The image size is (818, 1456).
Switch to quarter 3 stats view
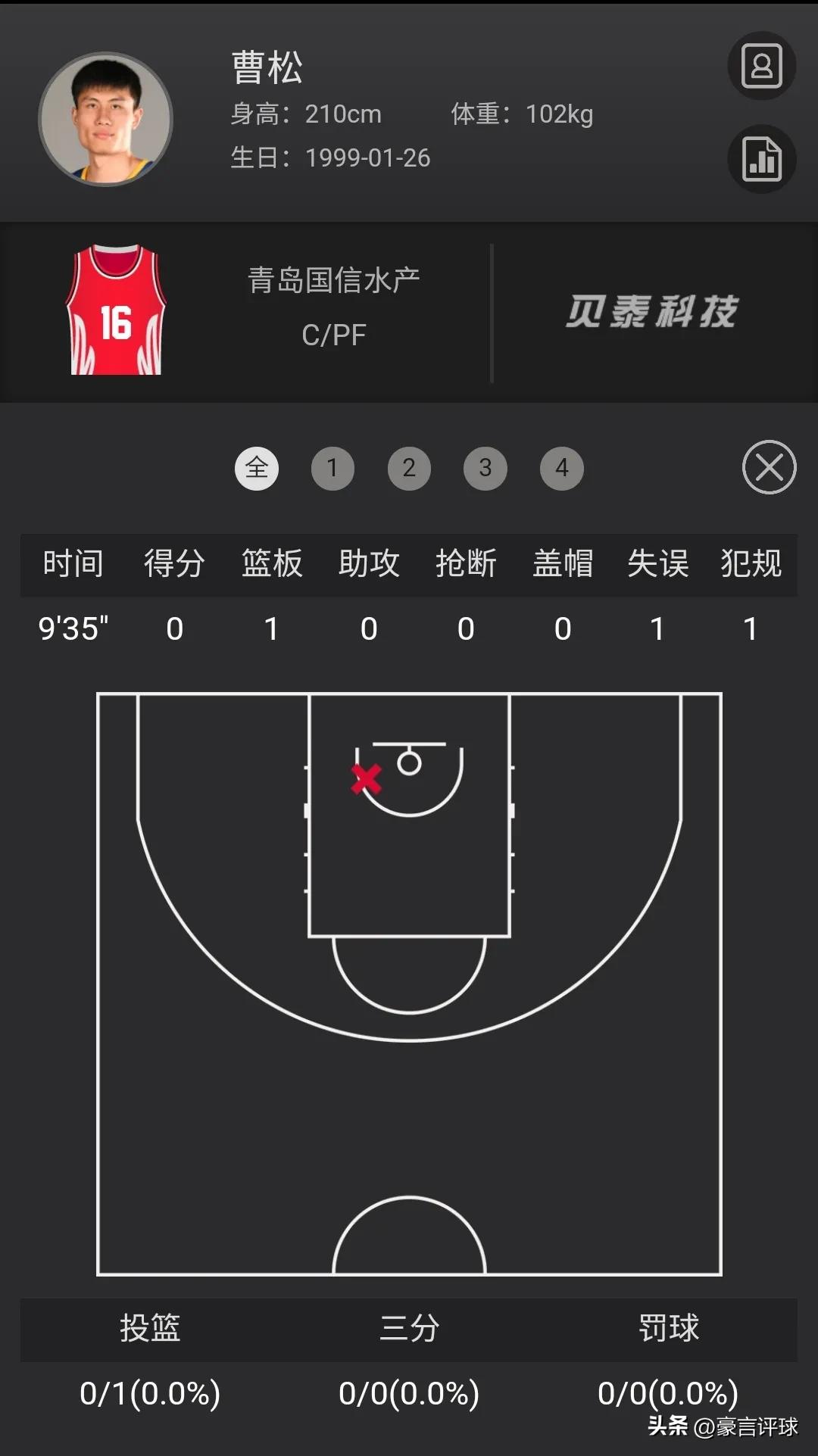click(485, 468)
